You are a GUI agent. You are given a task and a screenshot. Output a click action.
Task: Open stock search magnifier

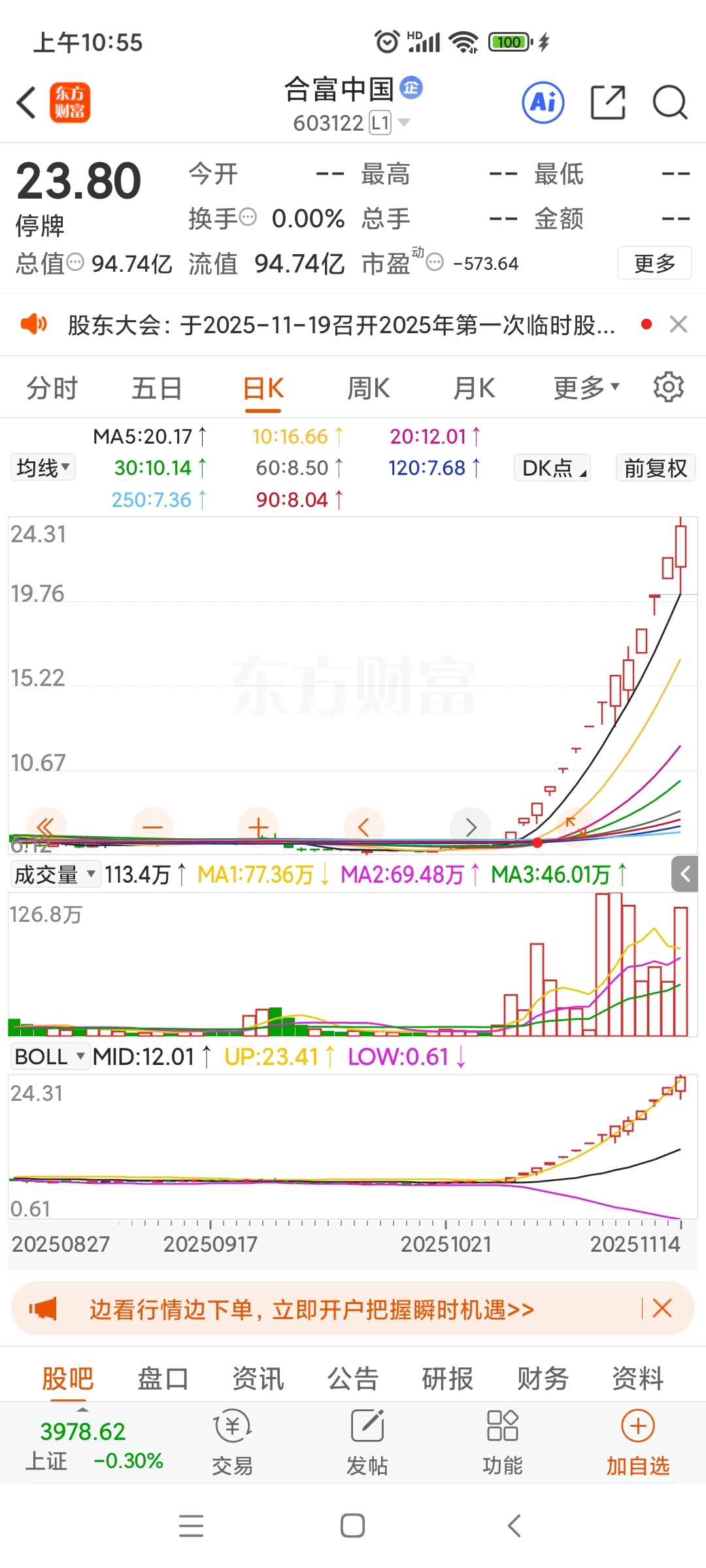coord(670,103)
